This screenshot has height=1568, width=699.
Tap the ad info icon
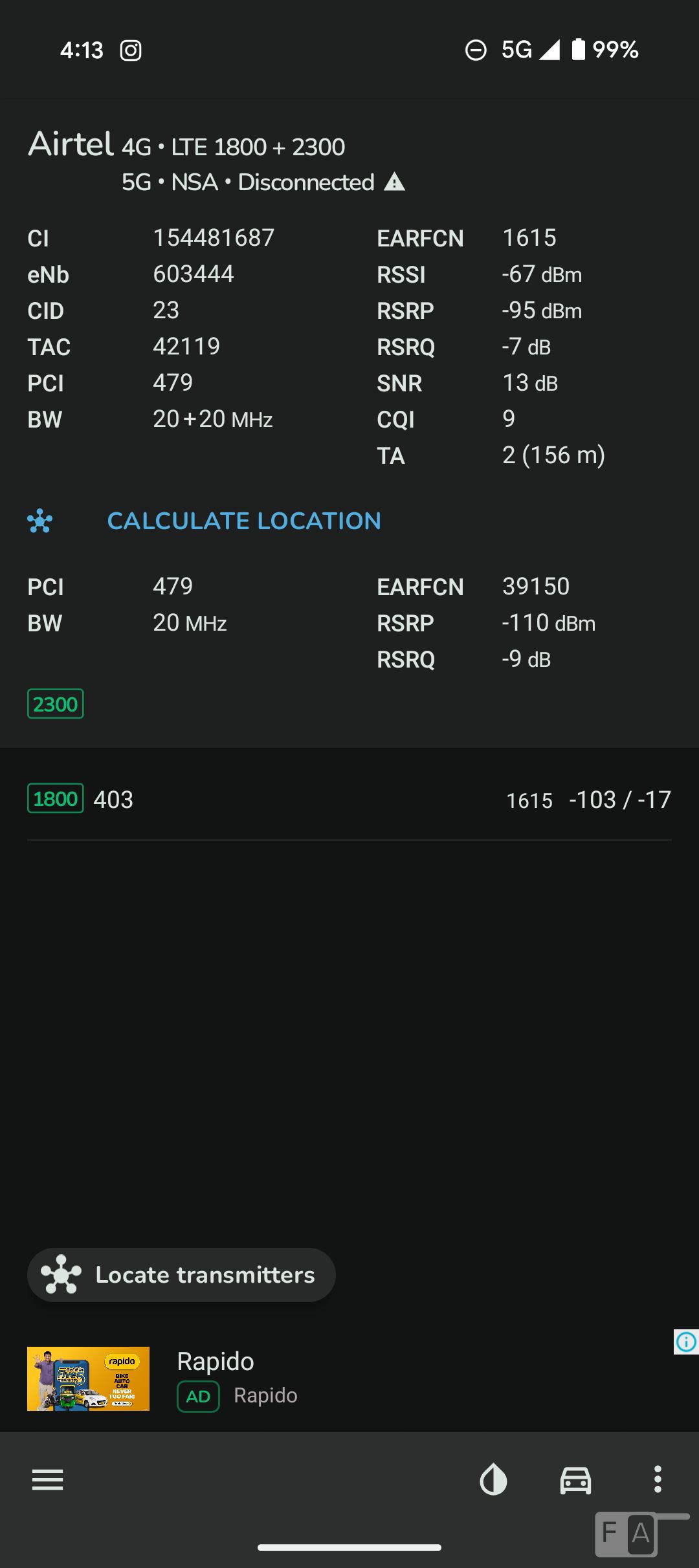pyautogui.click(x=686, y=1342)
